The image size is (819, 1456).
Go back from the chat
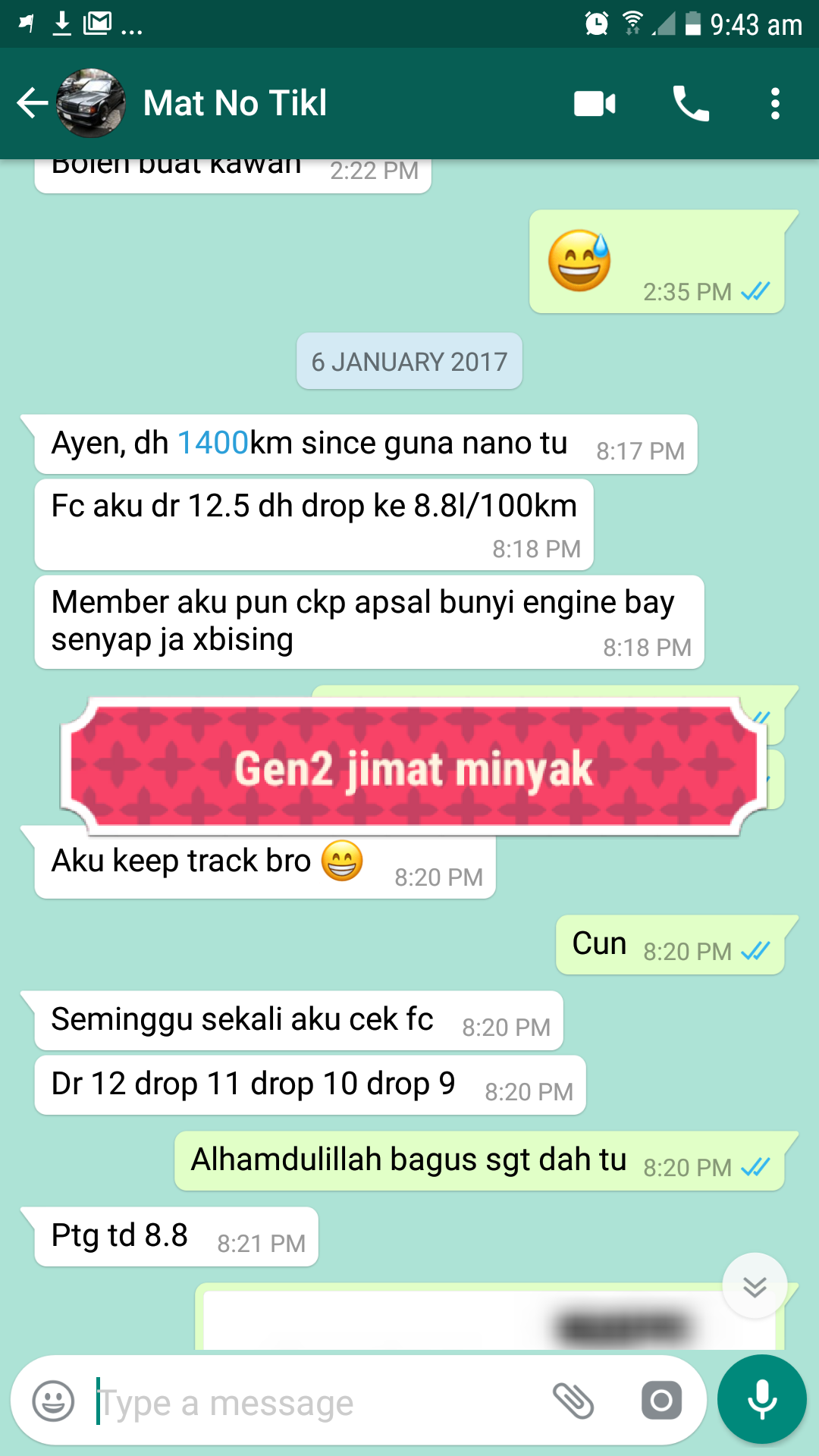[32, 103]
